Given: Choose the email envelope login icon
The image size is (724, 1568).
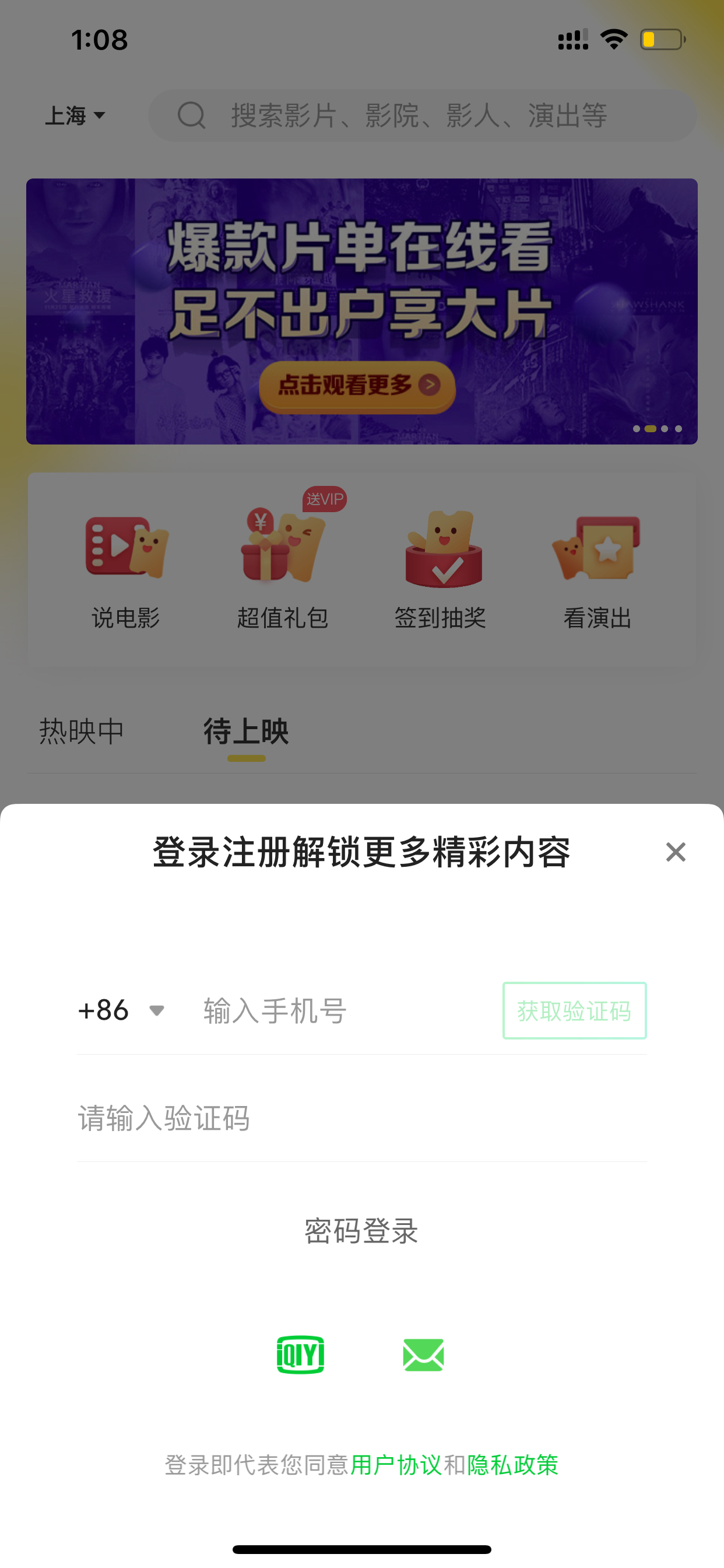Looking at the screenshot, I should tap(423, 1355).
